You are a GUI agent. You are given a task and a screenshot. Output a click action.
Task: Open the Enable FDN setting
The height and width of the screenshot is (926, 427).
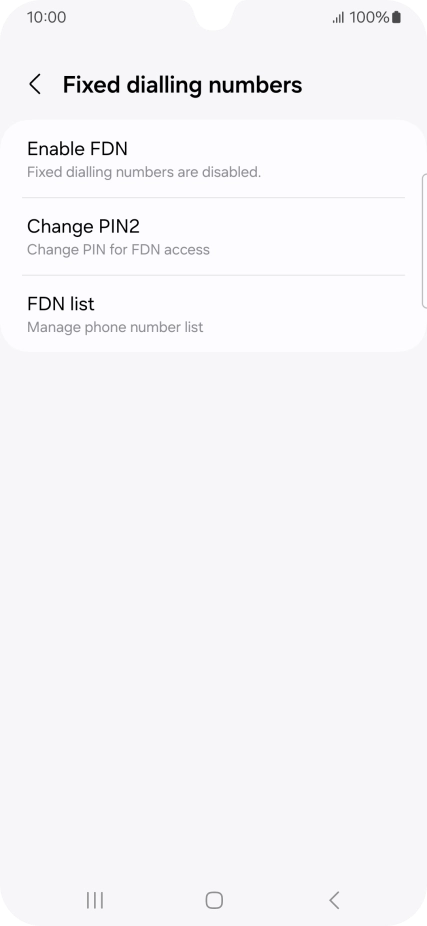coord(213,159)
